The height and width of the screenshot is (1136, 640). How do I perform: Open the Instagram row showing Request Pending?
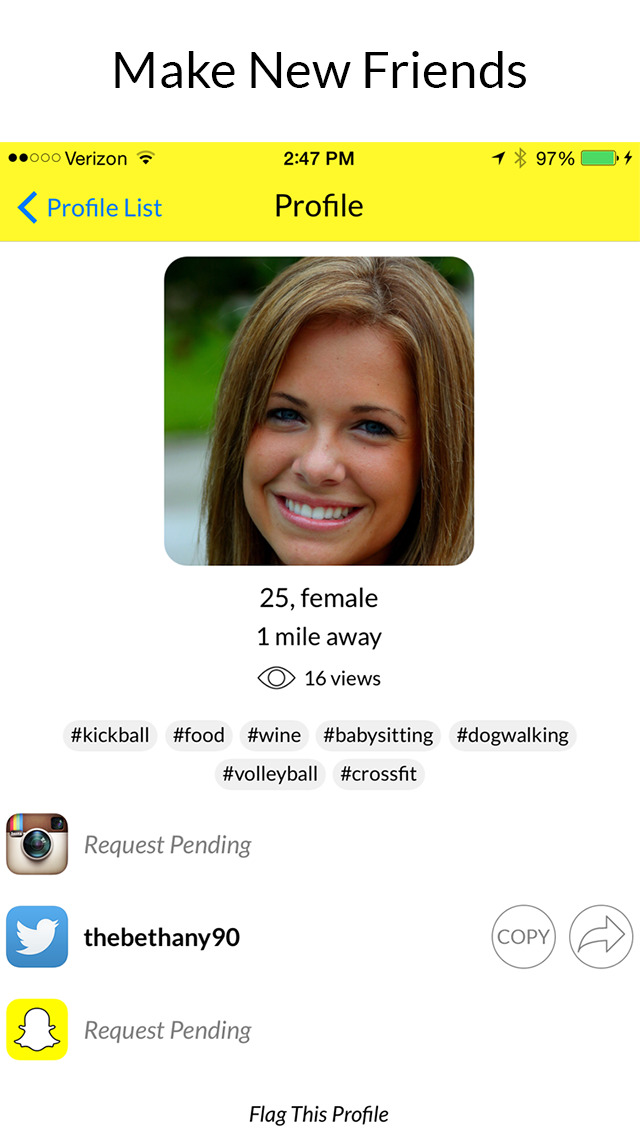click(167, 845)
